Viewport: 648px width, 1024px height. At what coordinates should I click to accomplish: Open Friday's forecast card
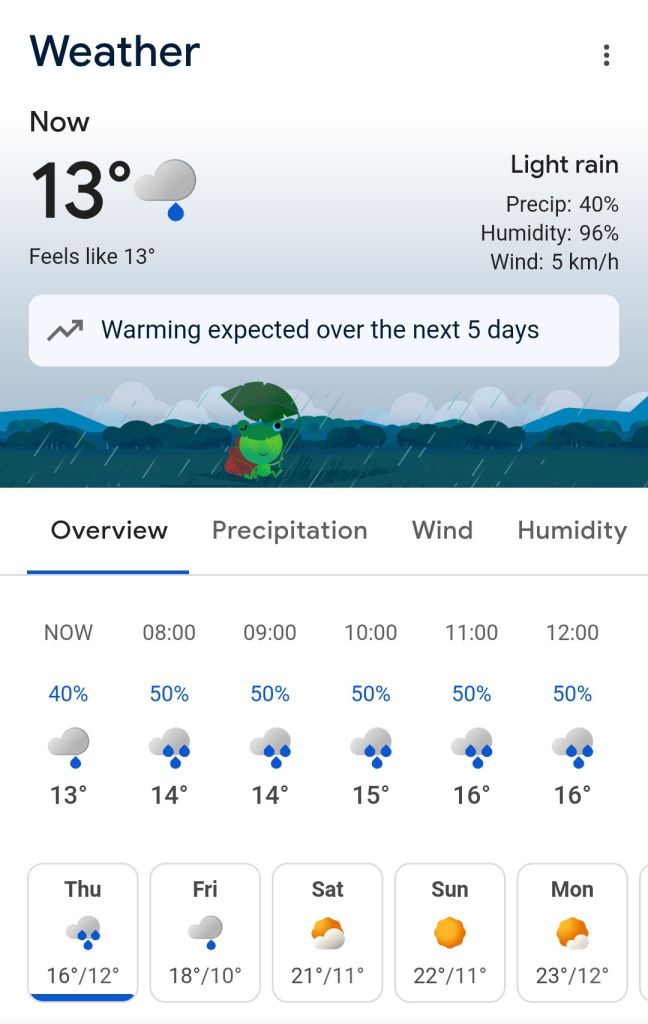(x=205, y=932)
